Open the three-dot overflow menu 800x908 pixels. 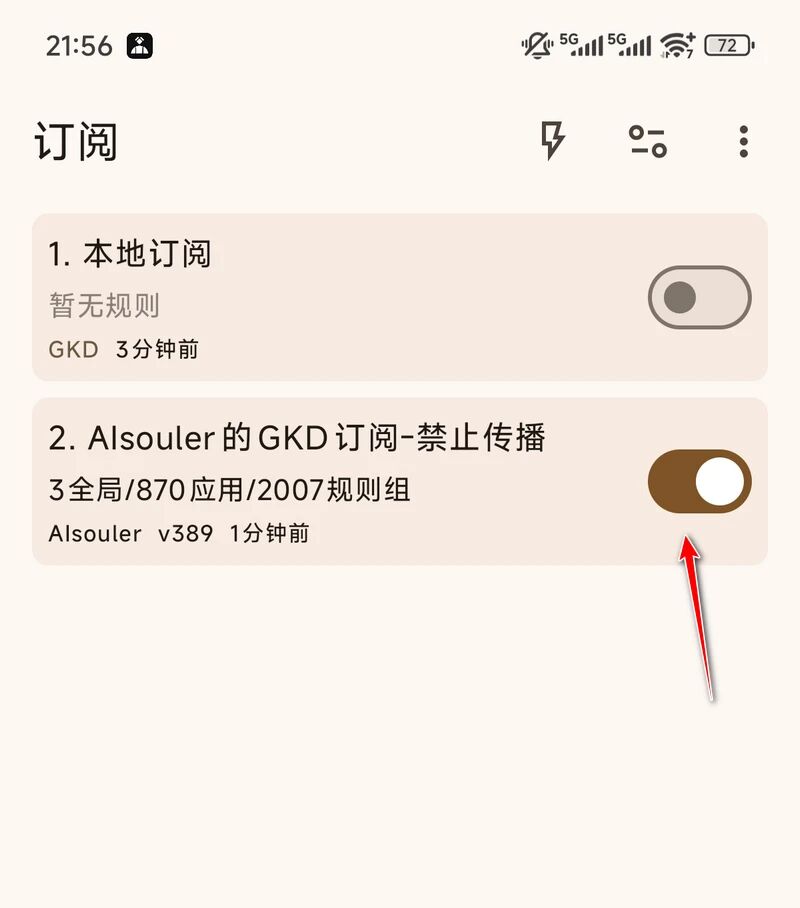[743, 142]
